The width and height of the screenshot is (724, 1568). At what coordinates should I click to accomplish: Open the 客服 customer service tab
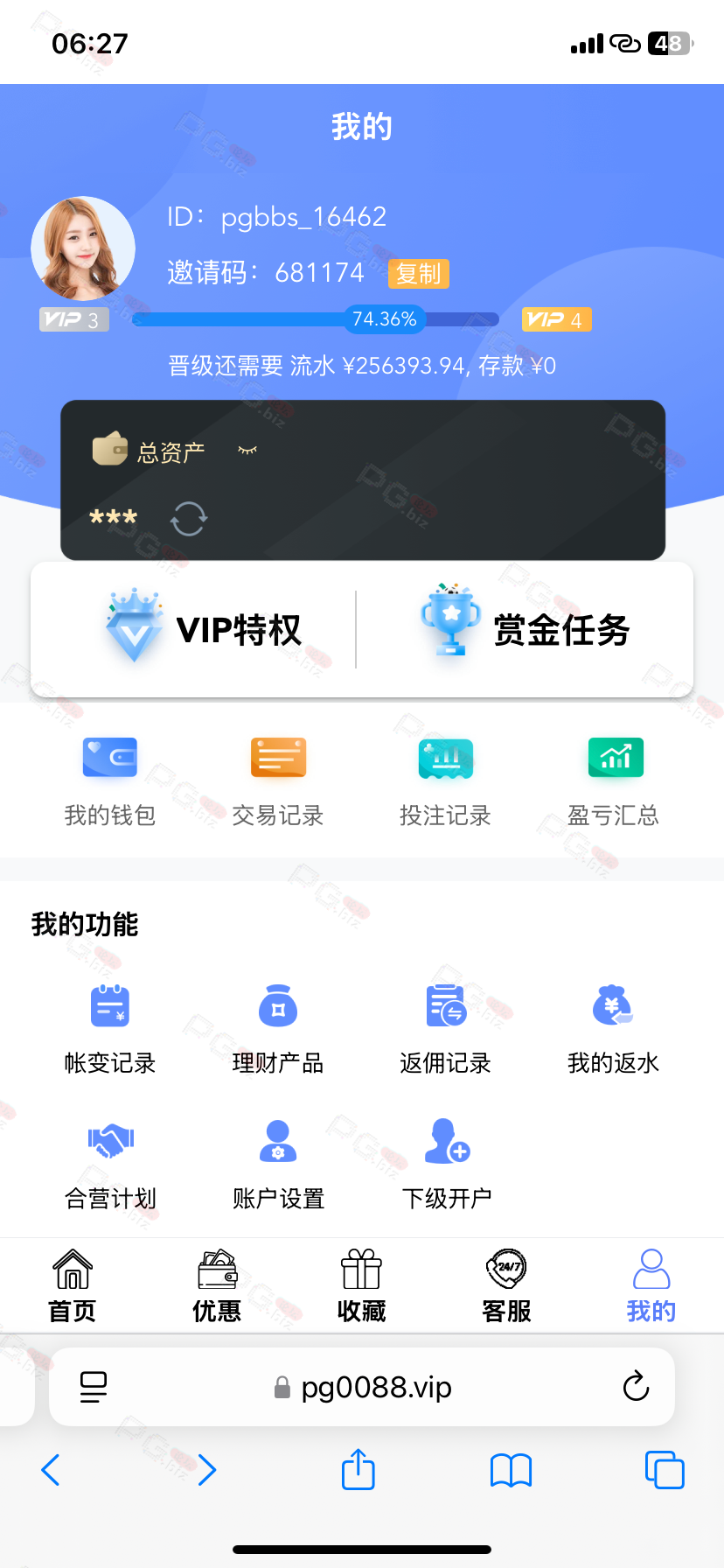click(x=507, y=1285)
